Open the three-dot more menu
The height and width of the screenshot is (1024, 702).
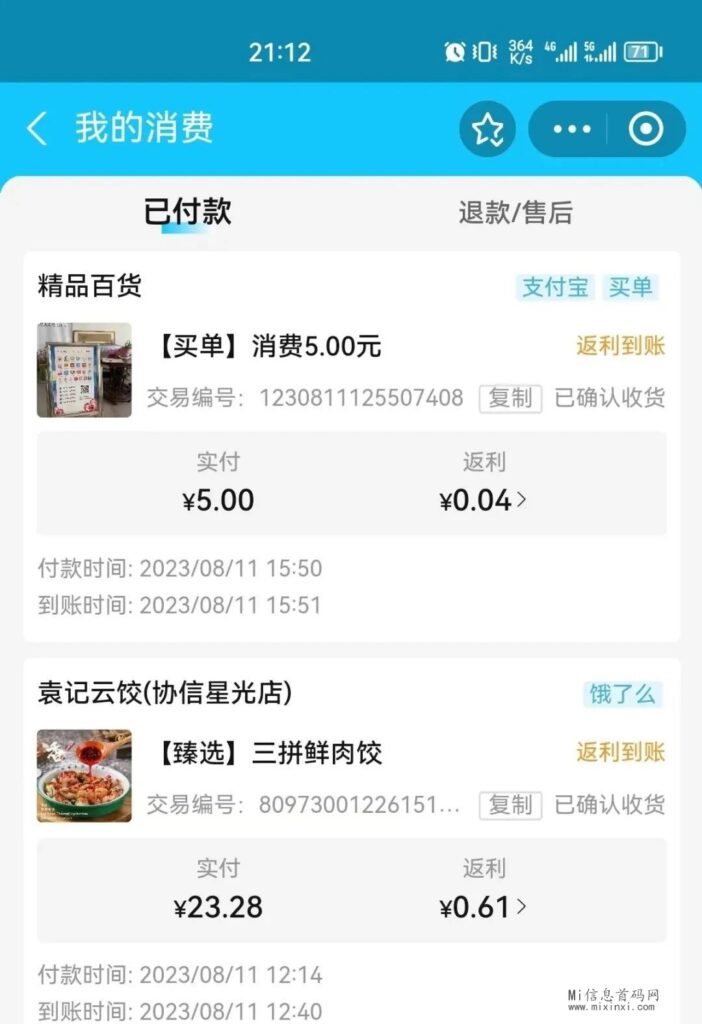571,130
